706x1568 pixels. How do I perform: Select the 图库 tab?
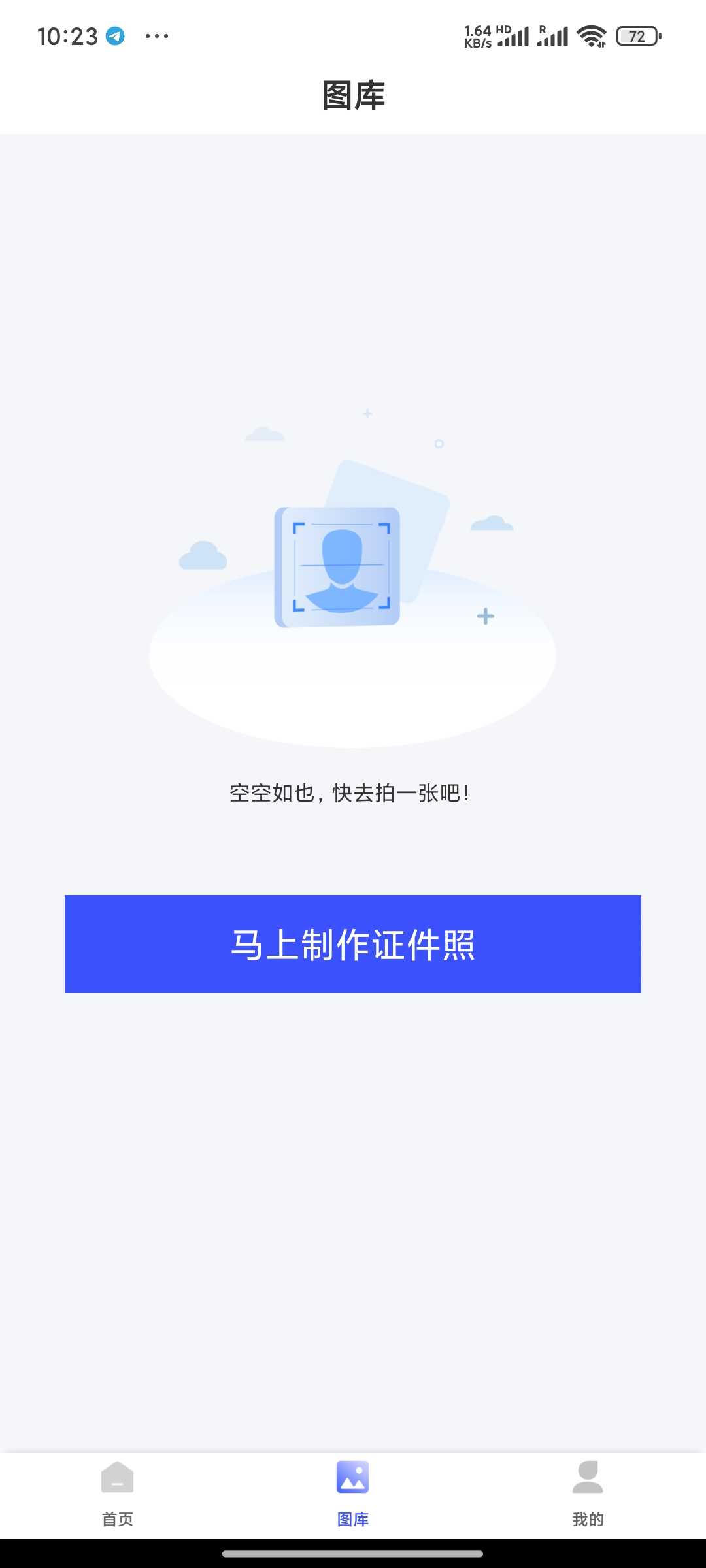point(353,1495)
